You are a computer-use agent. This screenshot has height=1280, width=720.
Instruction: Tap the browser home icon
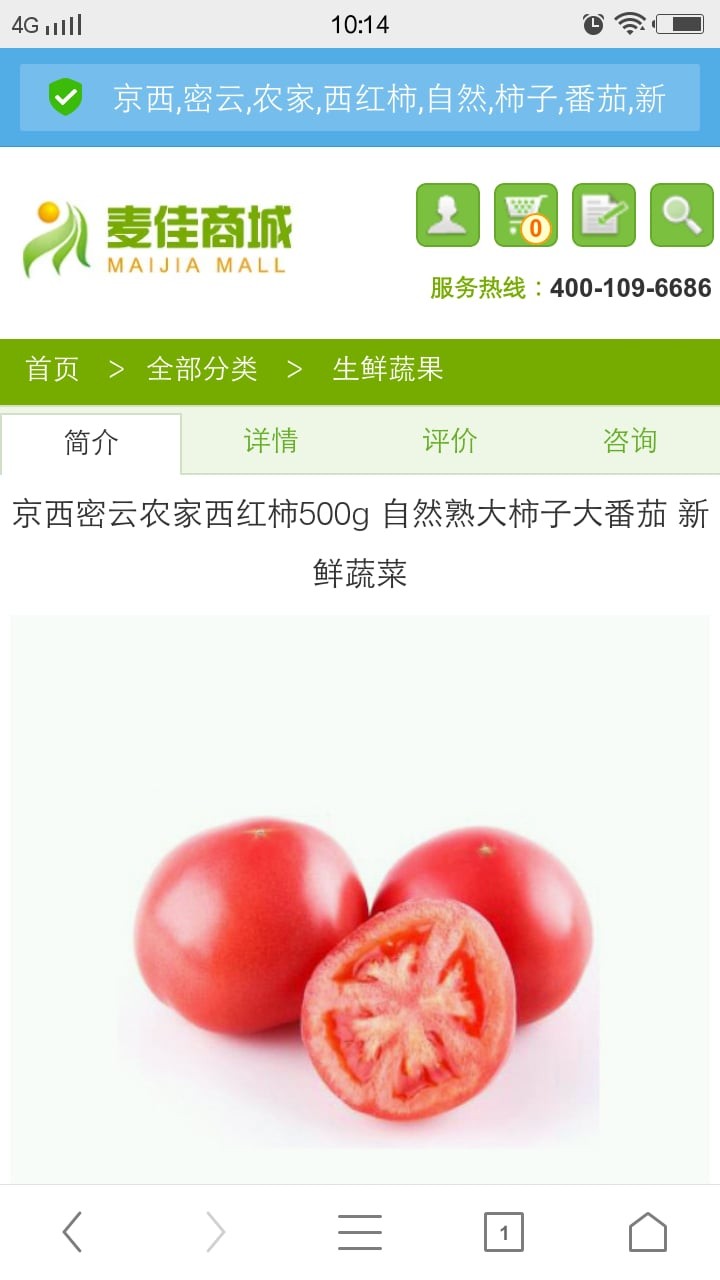[649, 1231]
